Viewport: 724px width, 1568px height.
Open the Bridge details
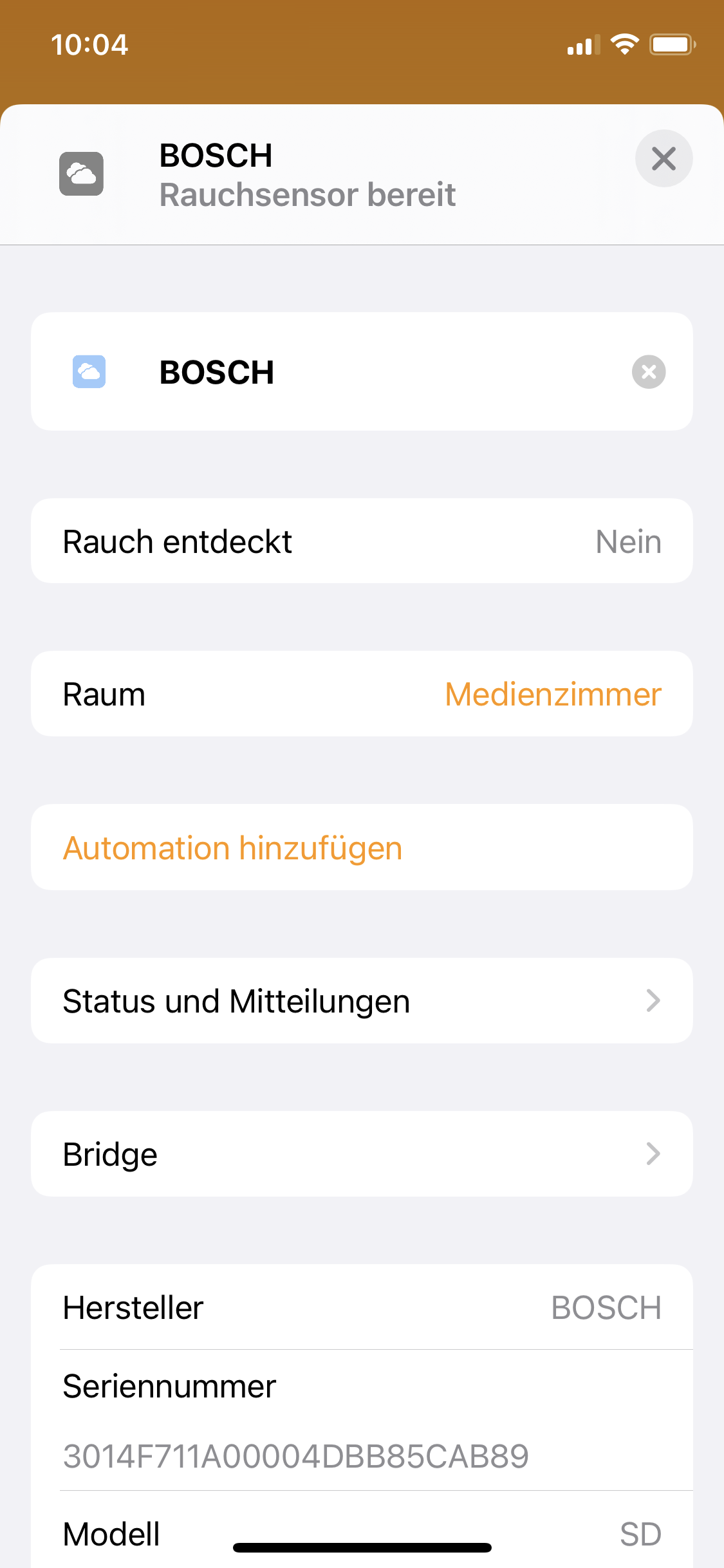pos(362,1154)
